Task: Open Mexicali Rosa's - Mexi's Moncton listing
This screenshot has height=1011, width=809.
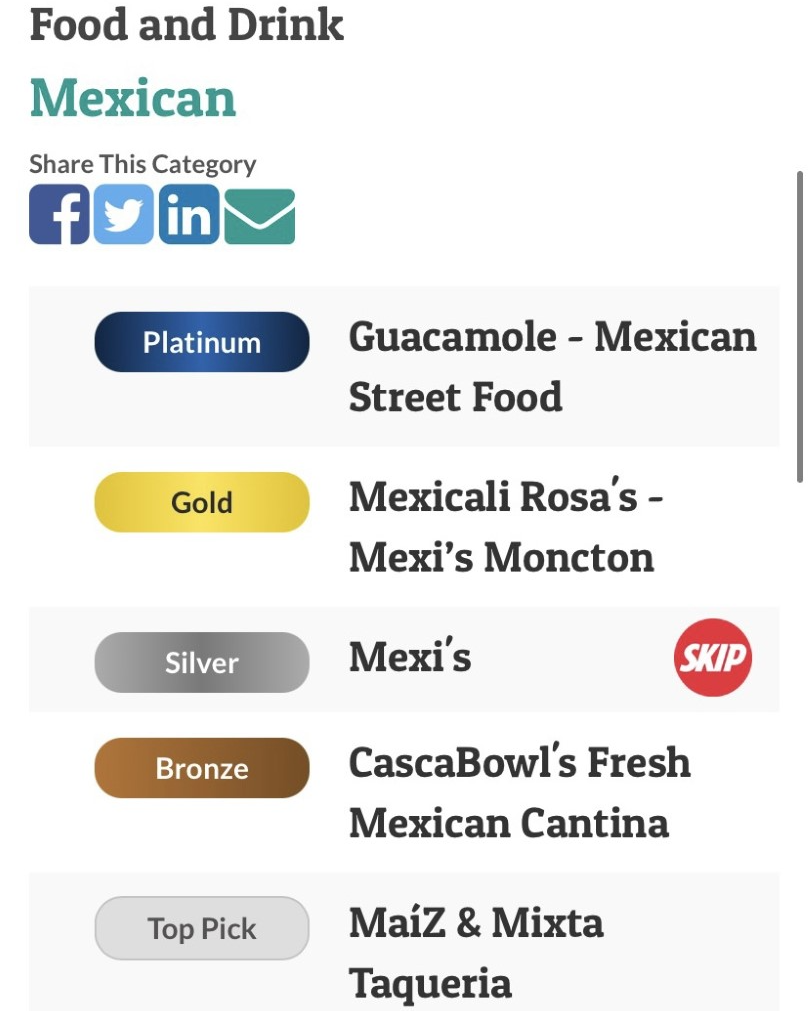Action: click(x=506, y=526)
